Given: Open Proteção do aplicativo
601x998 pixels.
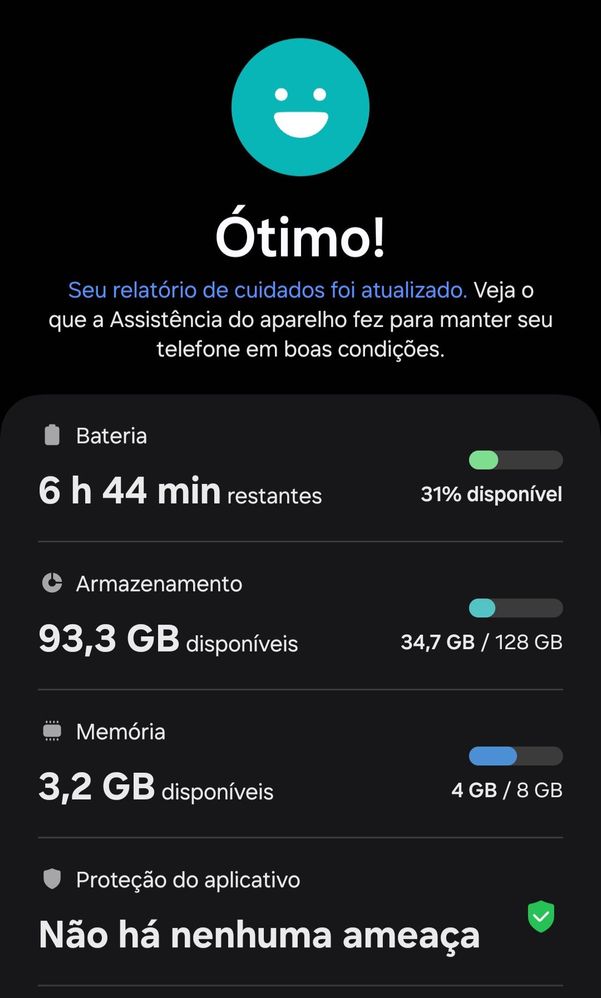Looking at the screenshot, I should tap(300, 912).
